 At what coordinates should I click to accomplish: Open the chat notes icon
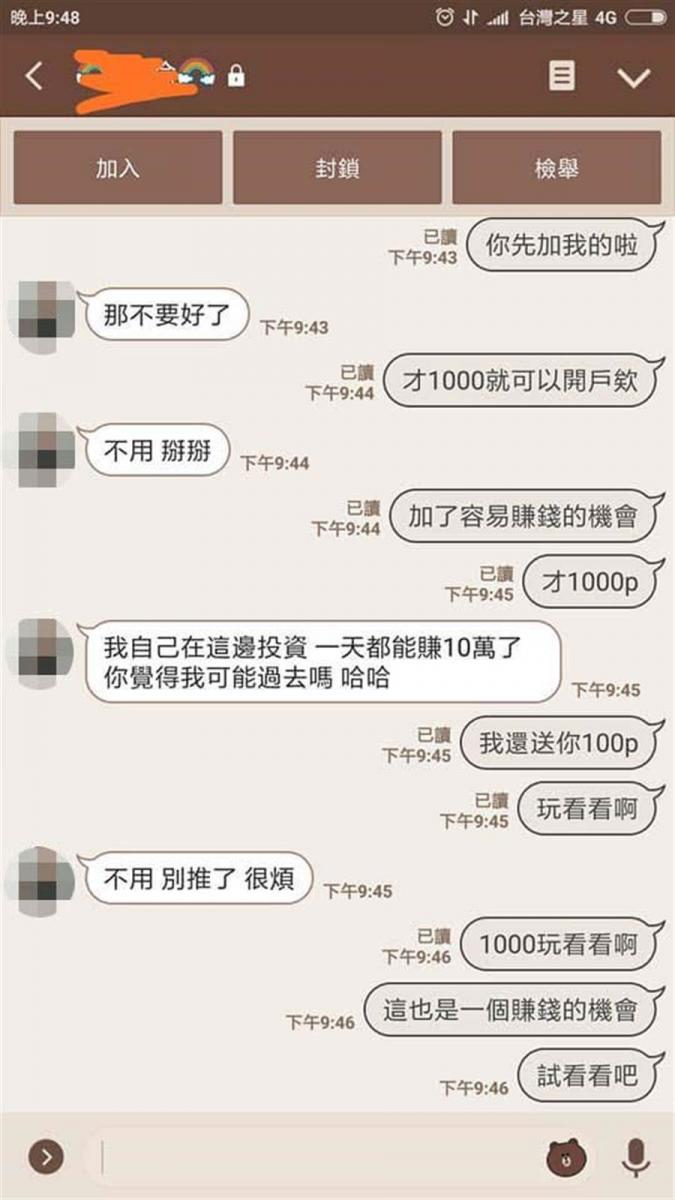[562, 76]
